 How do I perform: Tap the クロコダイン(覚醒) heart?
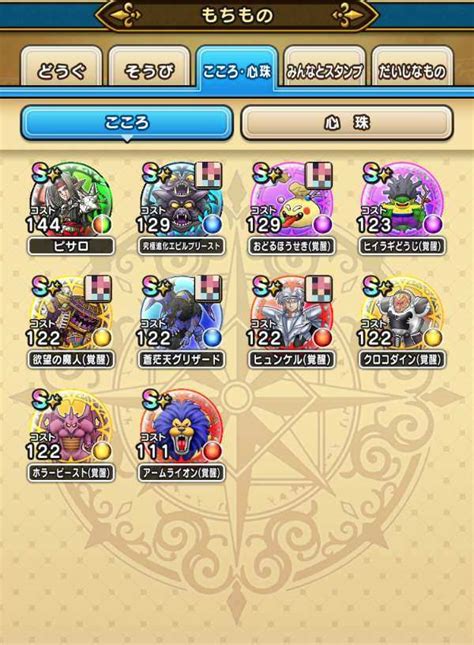pyautogui.click(x=402, y=322)
